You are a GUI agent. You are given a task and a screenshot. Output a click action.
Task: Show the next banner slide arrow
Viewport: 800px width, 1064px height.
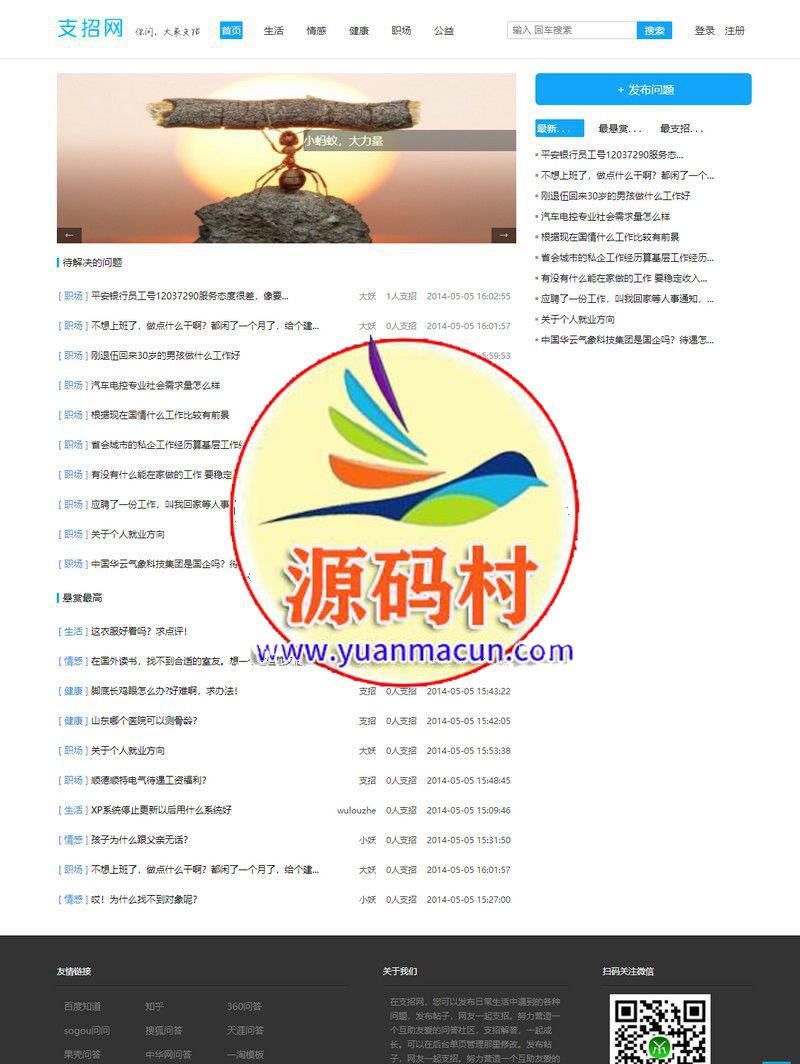pyautogui.click(x=502, y=235)
